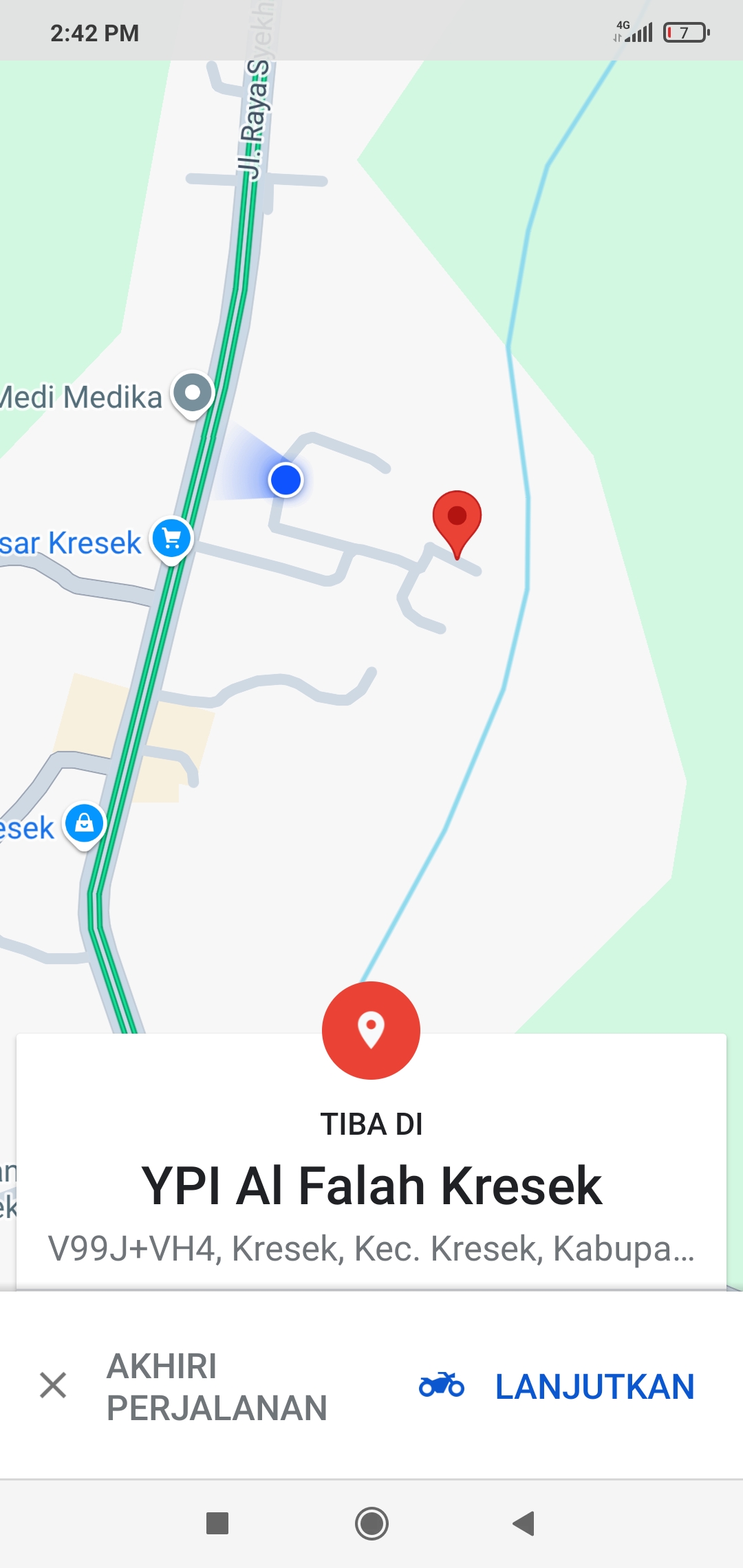
Task: Open the shopping bag place marker
Action: 85,823
